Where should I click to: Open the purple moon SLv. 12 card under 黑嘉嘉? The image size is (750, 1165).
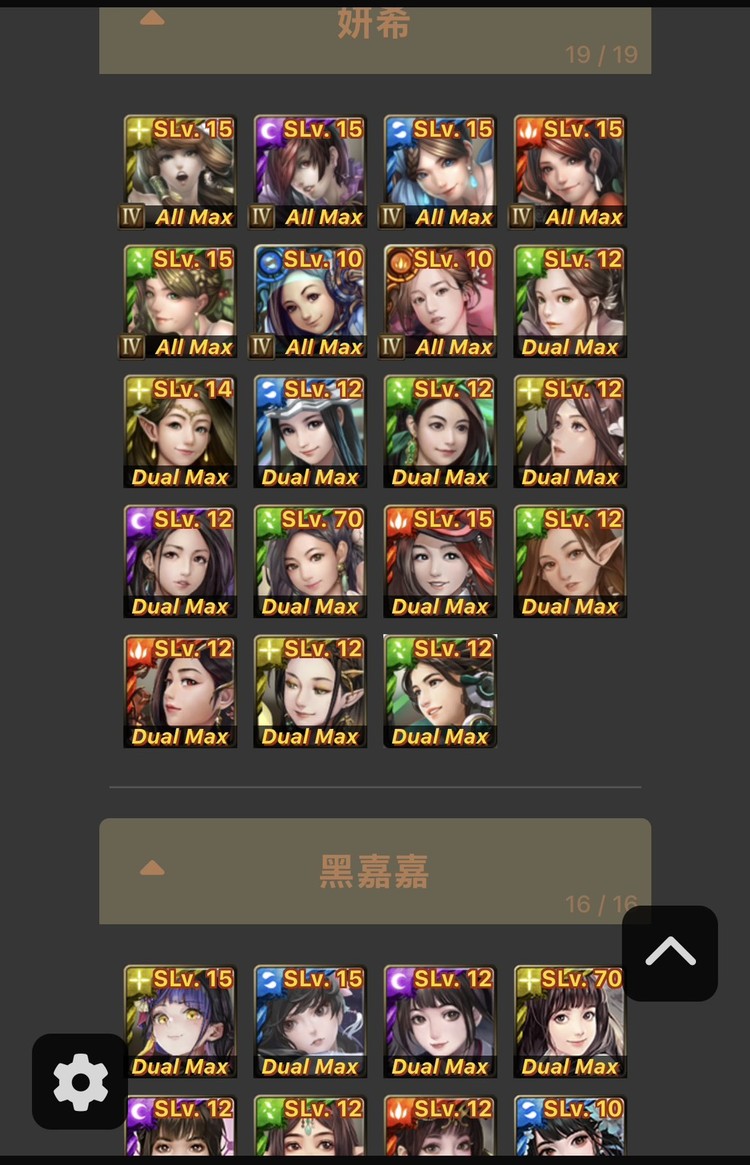click(440, 1022)
